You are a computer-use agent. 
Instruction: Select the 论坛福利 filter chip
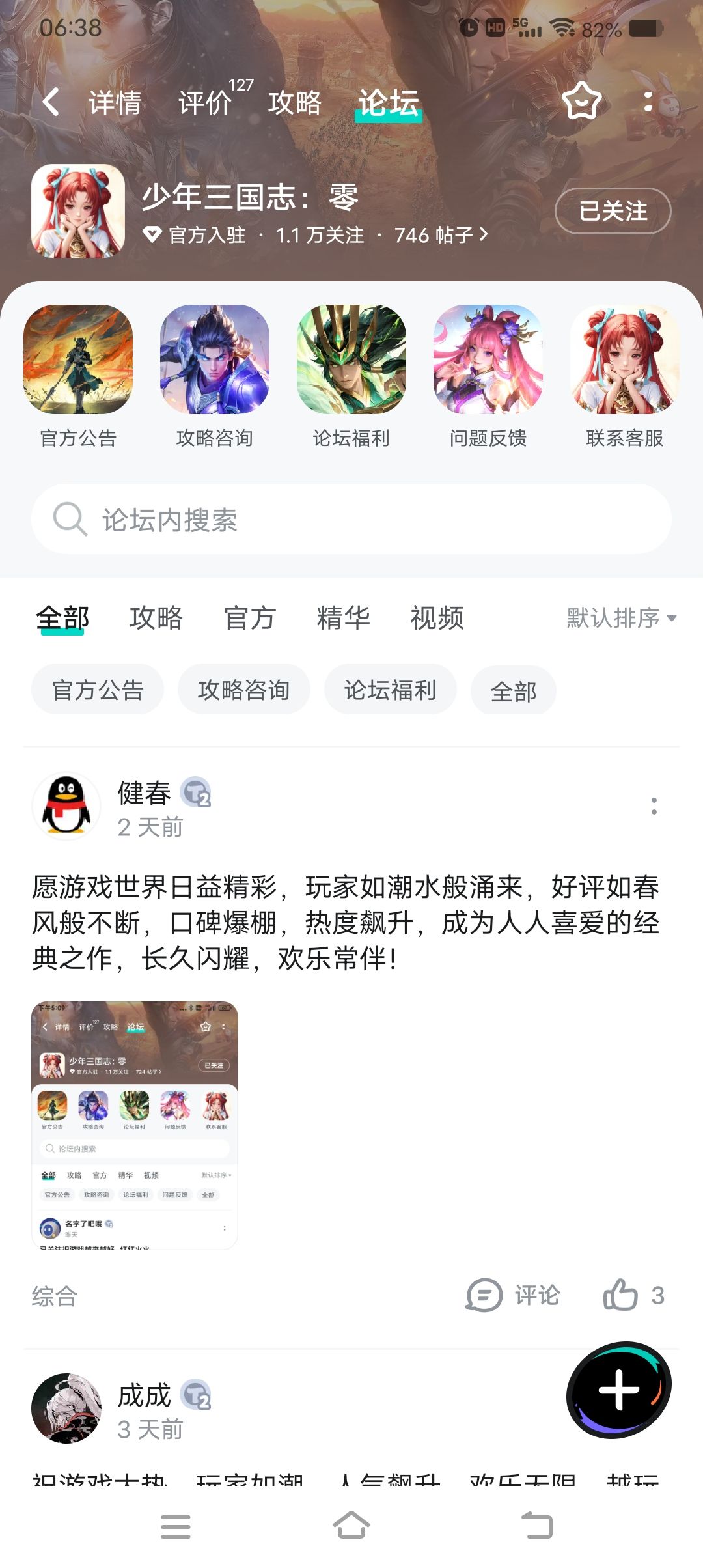click(390, 690)
